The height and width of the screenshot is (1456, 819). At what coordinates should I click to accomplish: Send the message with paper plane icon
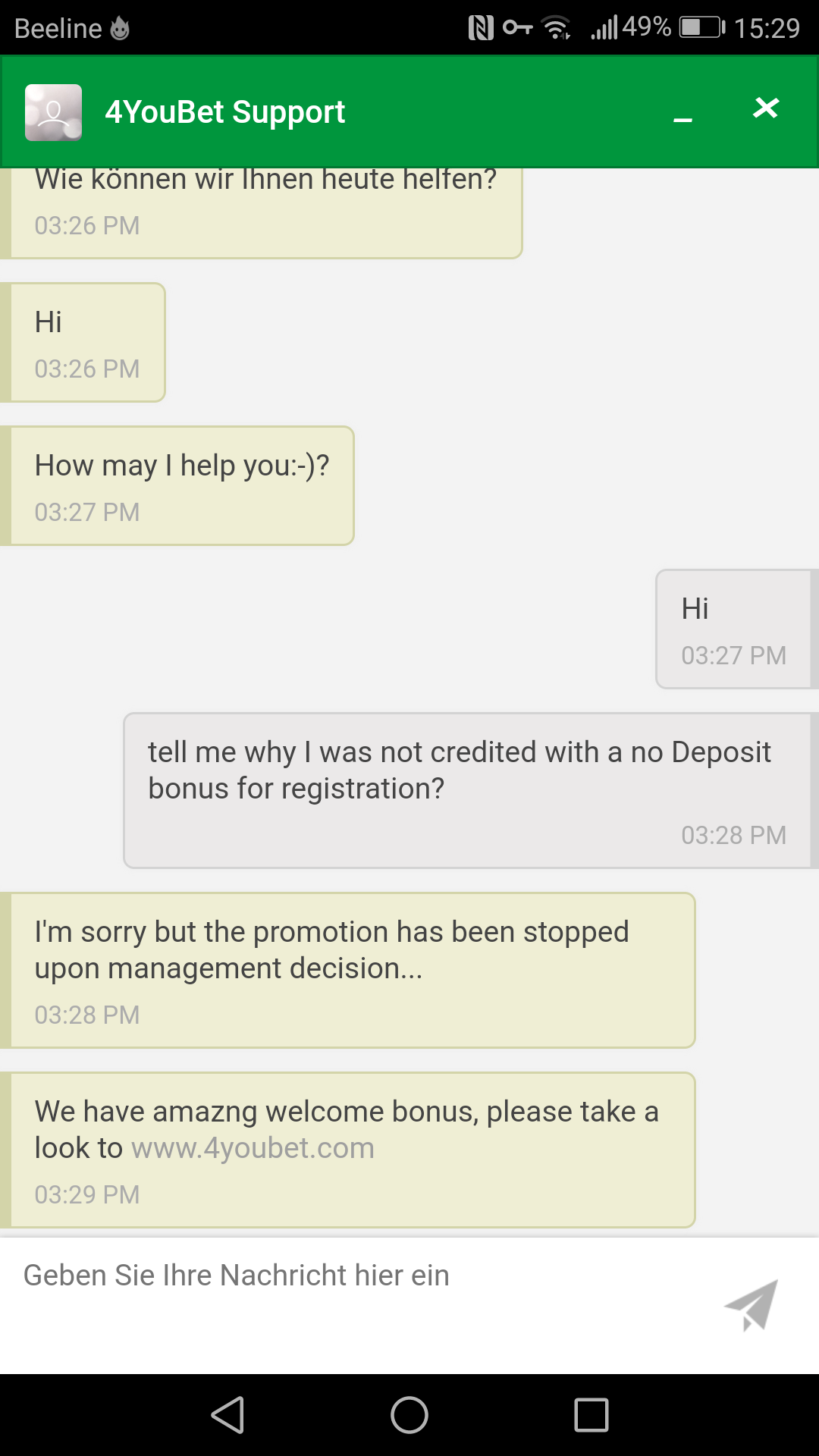click(752, 1304)
